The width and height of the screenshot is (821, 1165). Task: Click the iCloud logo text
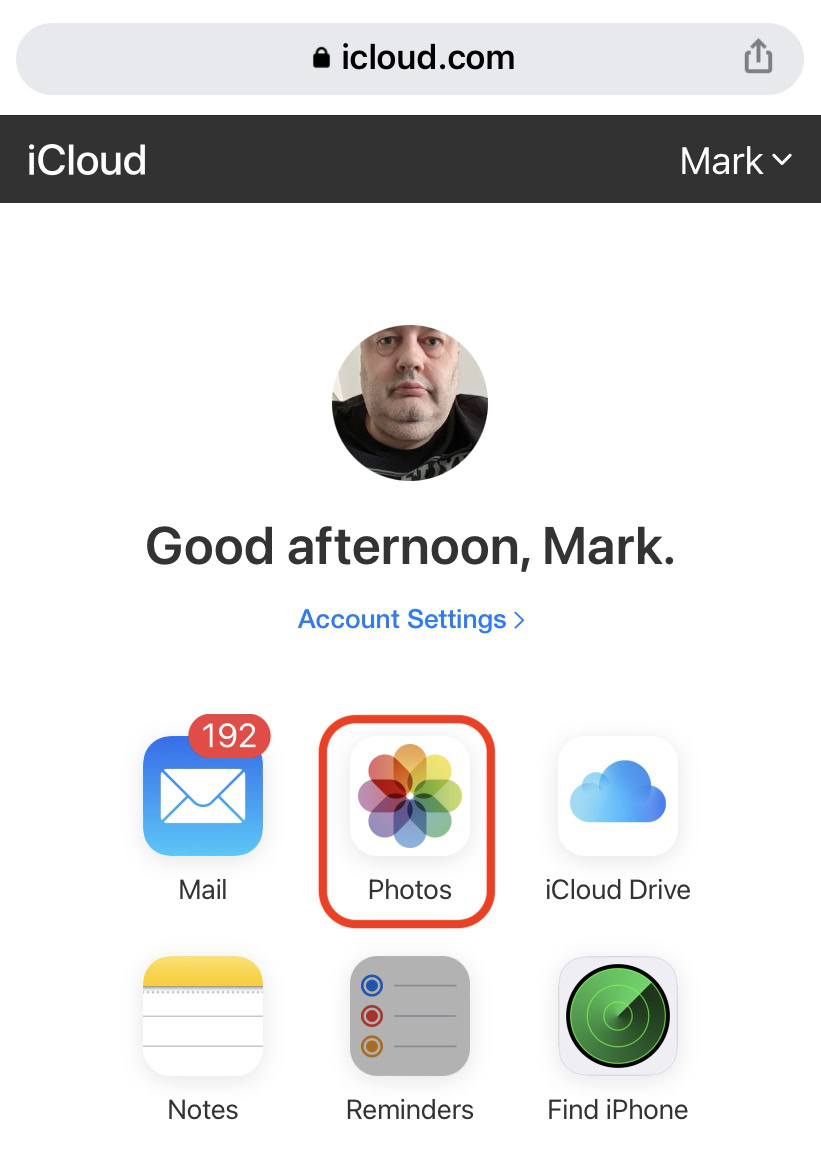(86, 159)
